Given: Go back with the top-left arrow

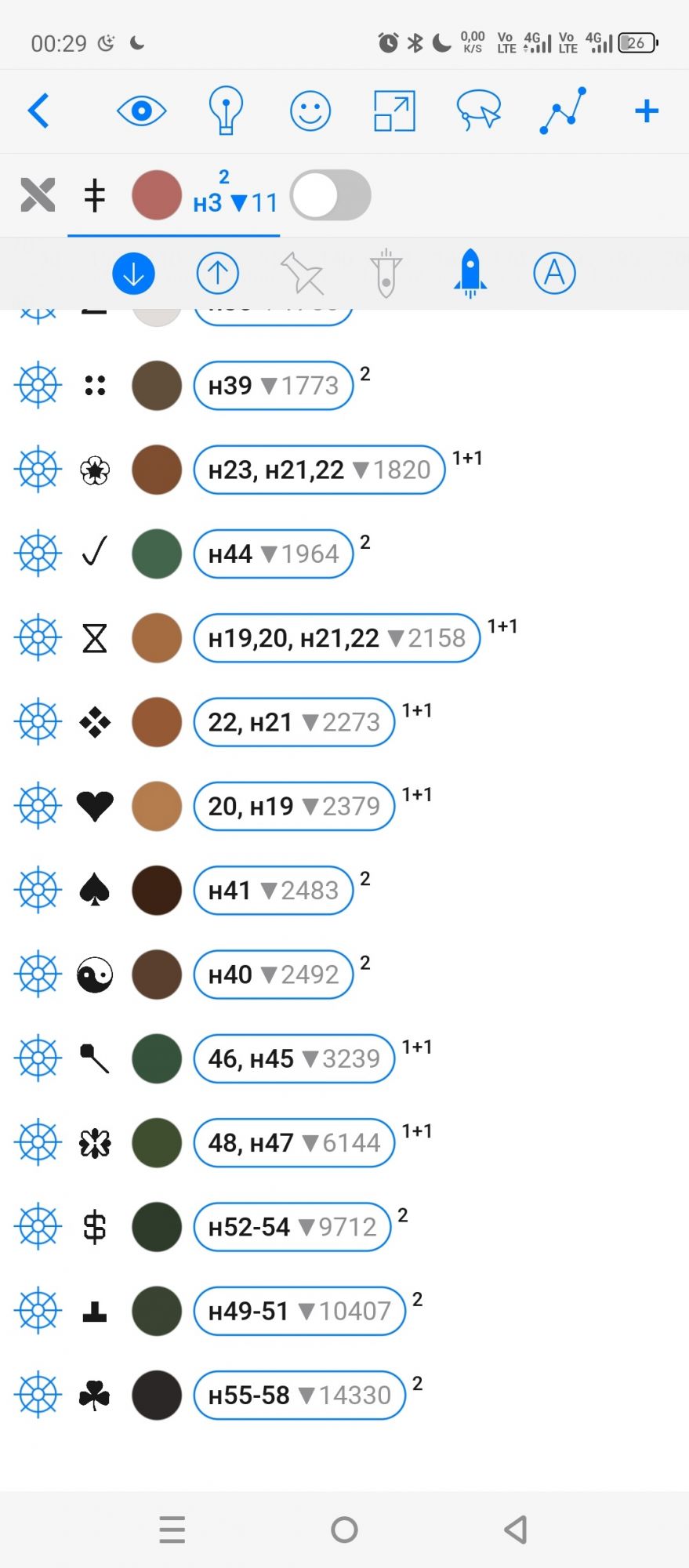Looking at the screenshot, I should (38, 111).
